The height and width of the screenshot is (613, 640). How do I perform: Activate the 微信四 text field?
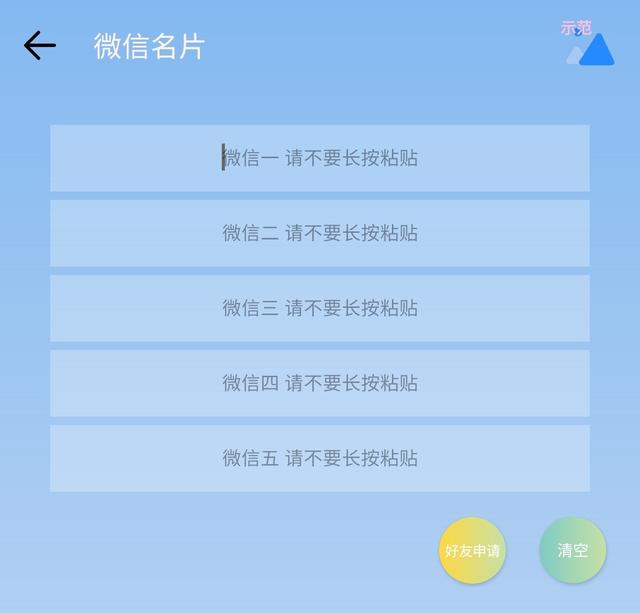(x=320, y=383)
